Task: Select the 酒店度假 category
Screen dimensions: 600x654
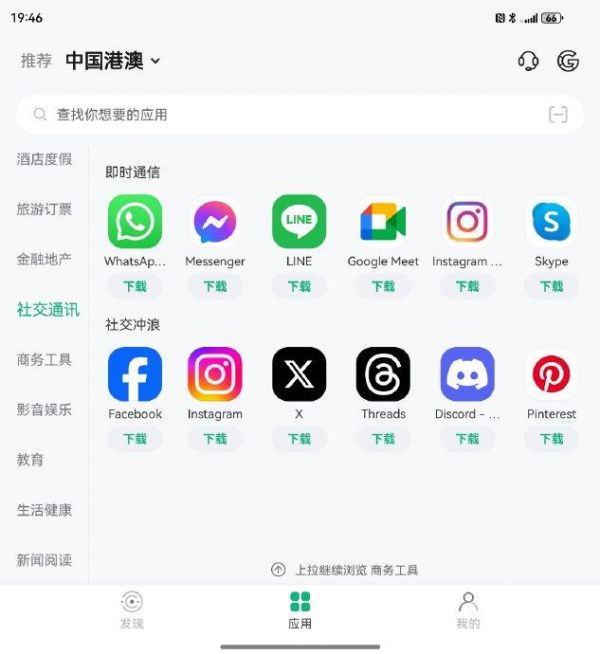Action: click(x=44, y=159)
